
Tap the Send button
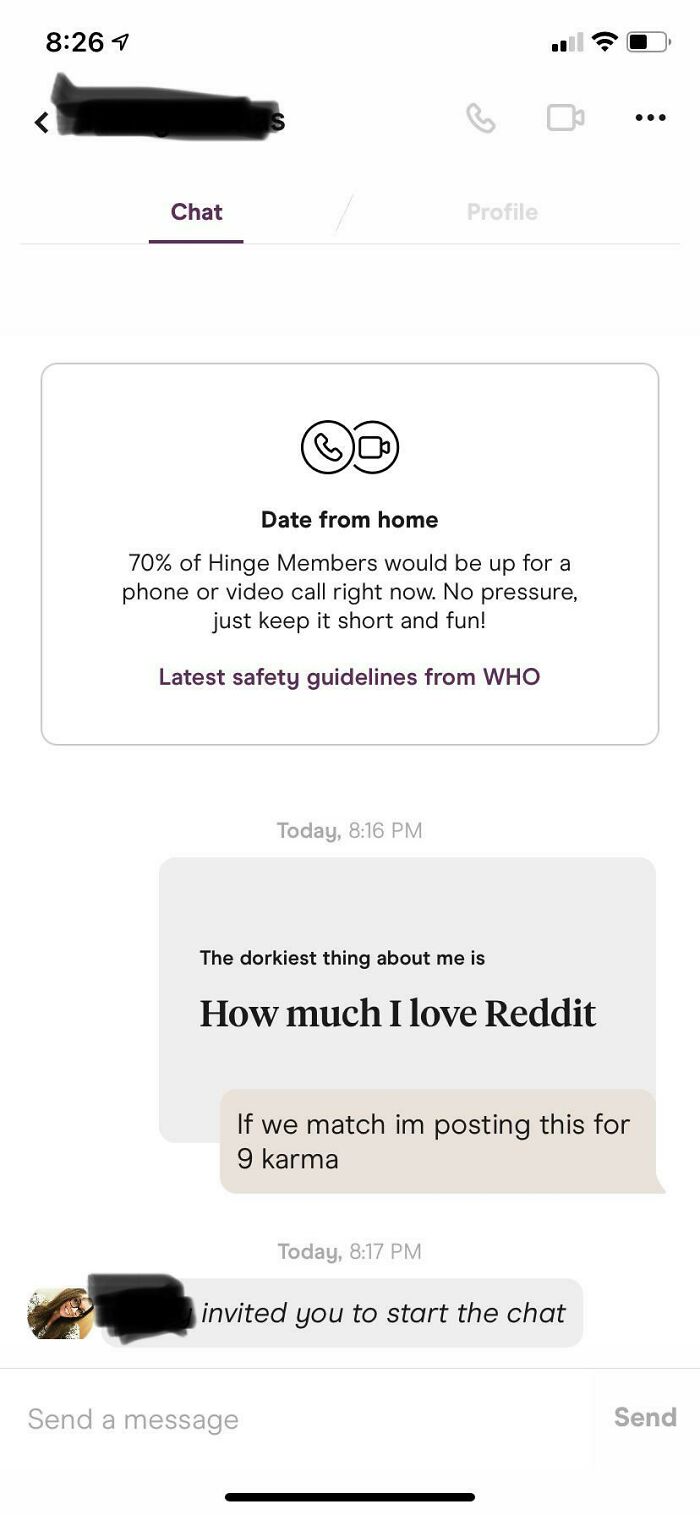click(645, 1417)
